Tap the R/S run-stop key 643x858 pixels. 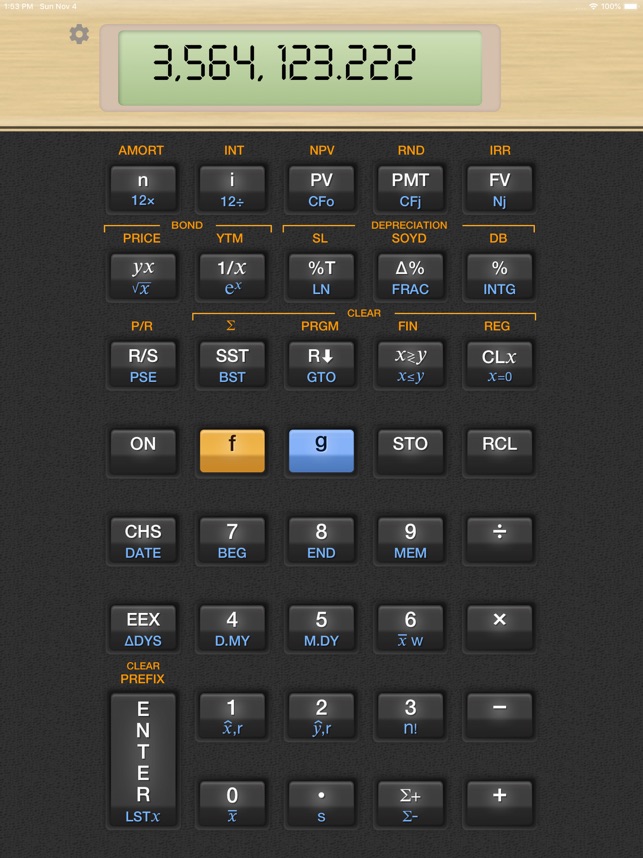143,363
